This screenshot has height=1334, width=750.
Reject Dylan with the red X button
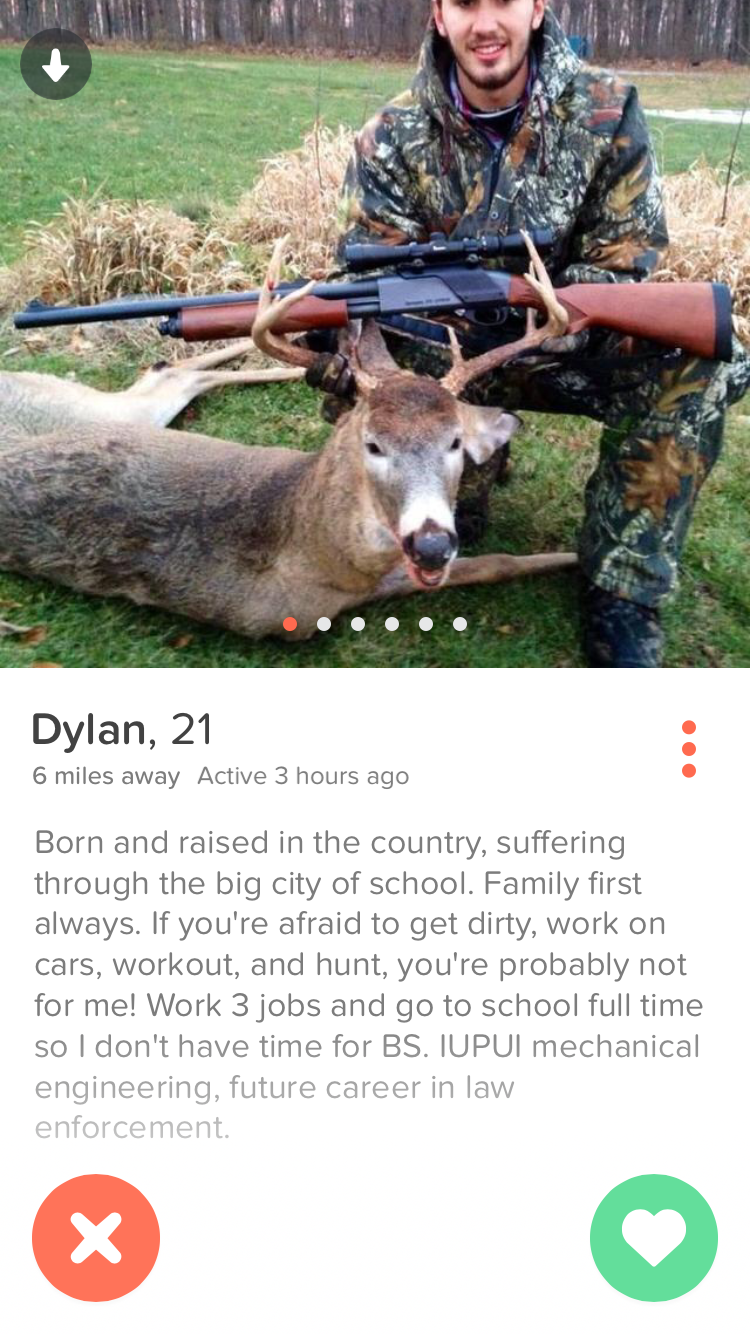point(96,1237)
